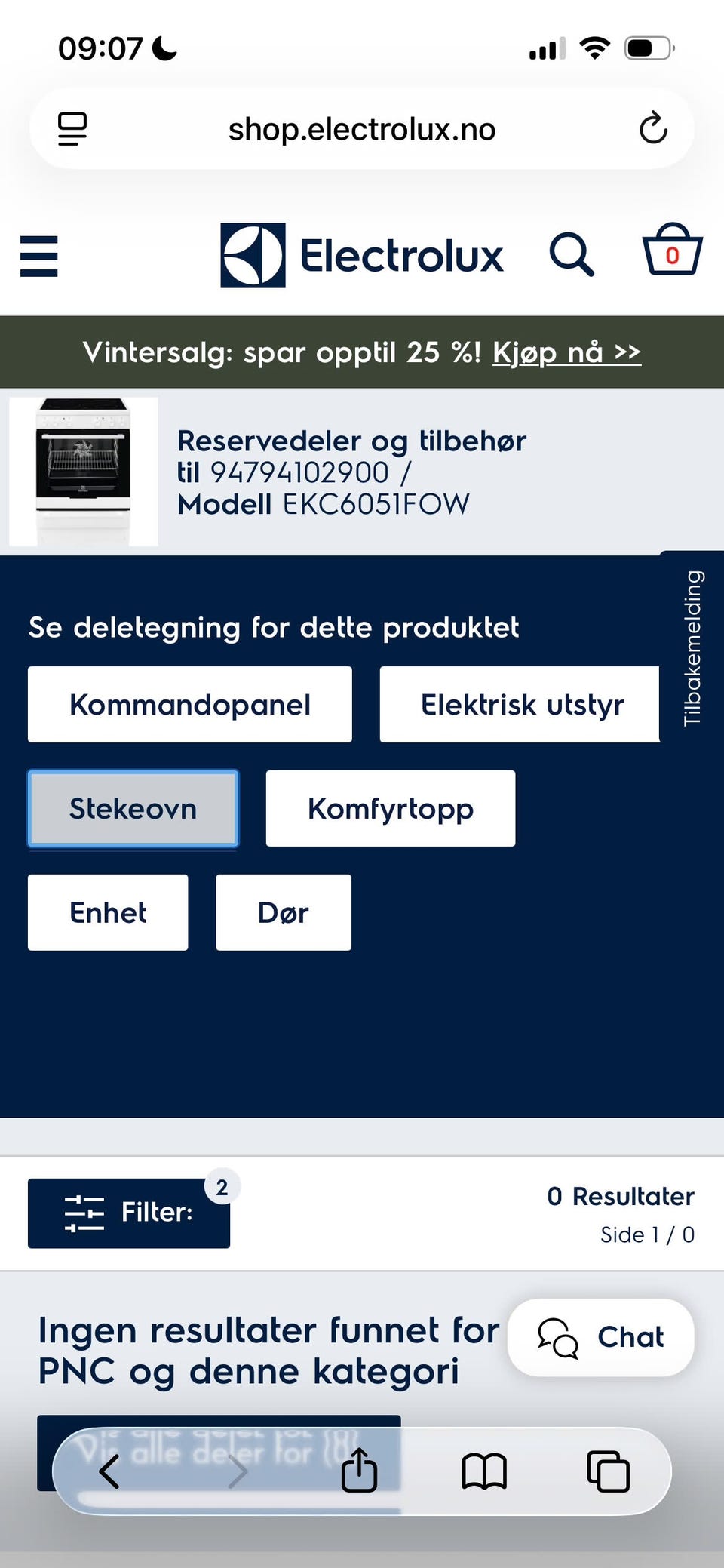Tap the address bar to edit URL

coord(362,128)
